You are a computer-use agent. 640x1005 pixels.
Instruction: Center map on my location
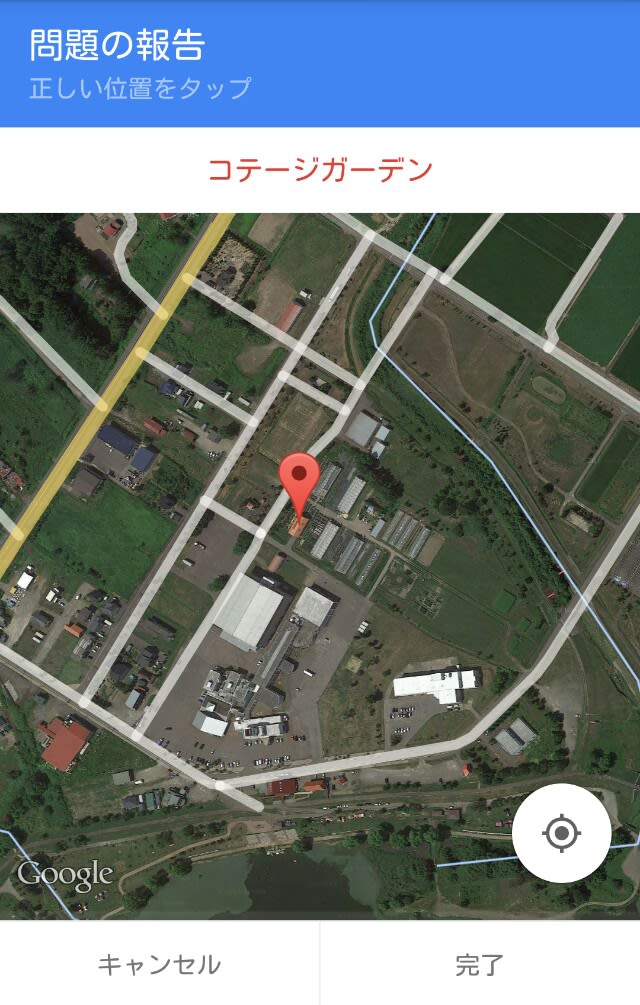click(561, 832)
